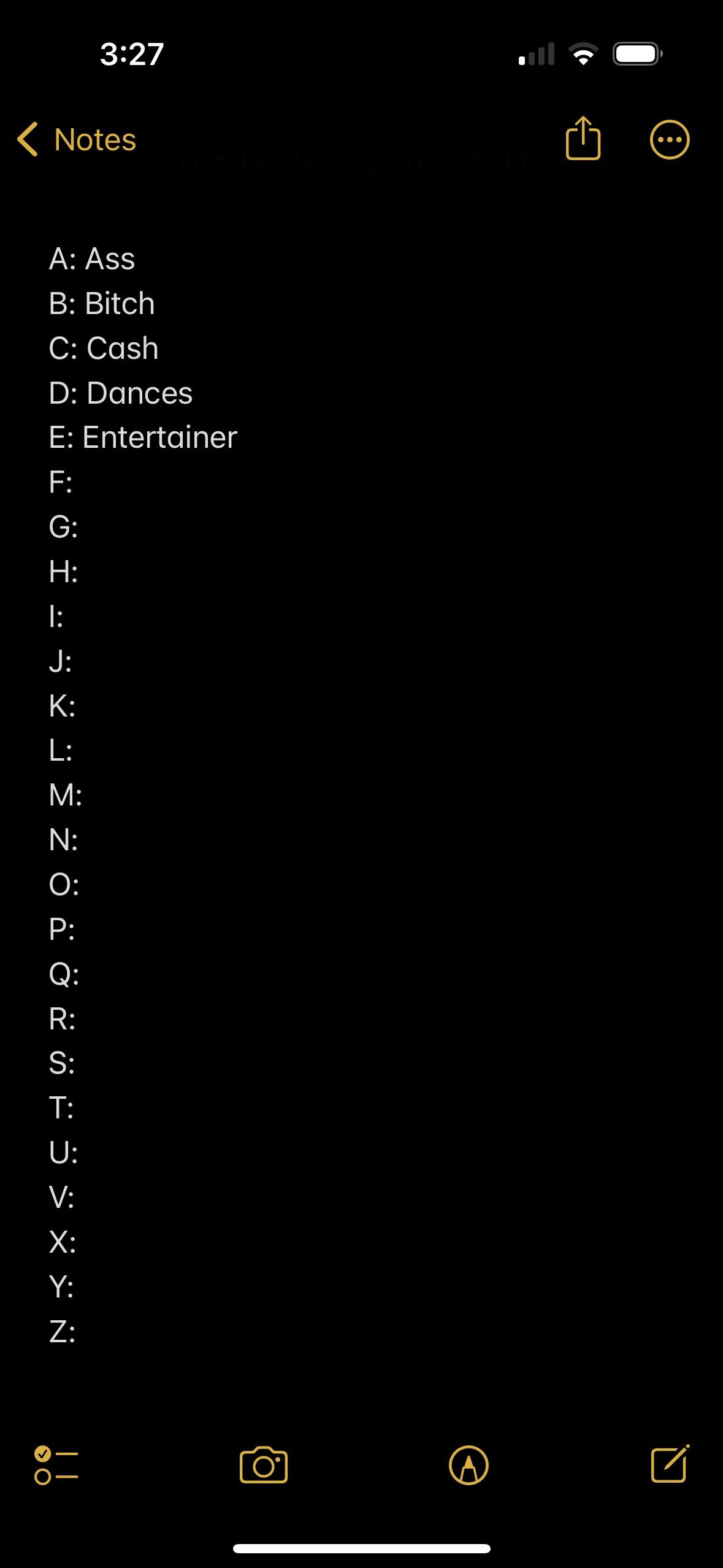723x1568 pixels.
Task: Tap the line 'D: Dances'
Action: (x=120, y=393)
